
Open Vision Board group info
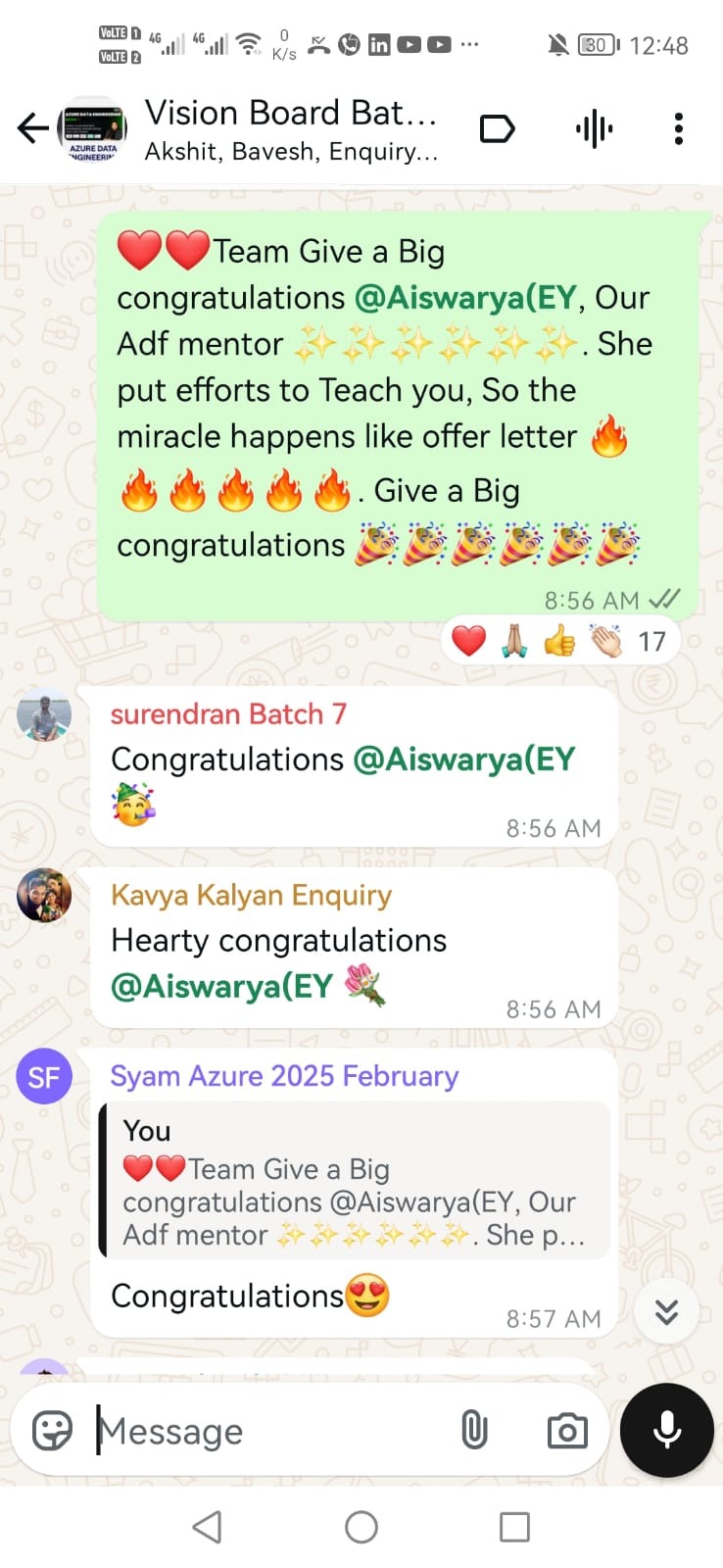point(290,129)
